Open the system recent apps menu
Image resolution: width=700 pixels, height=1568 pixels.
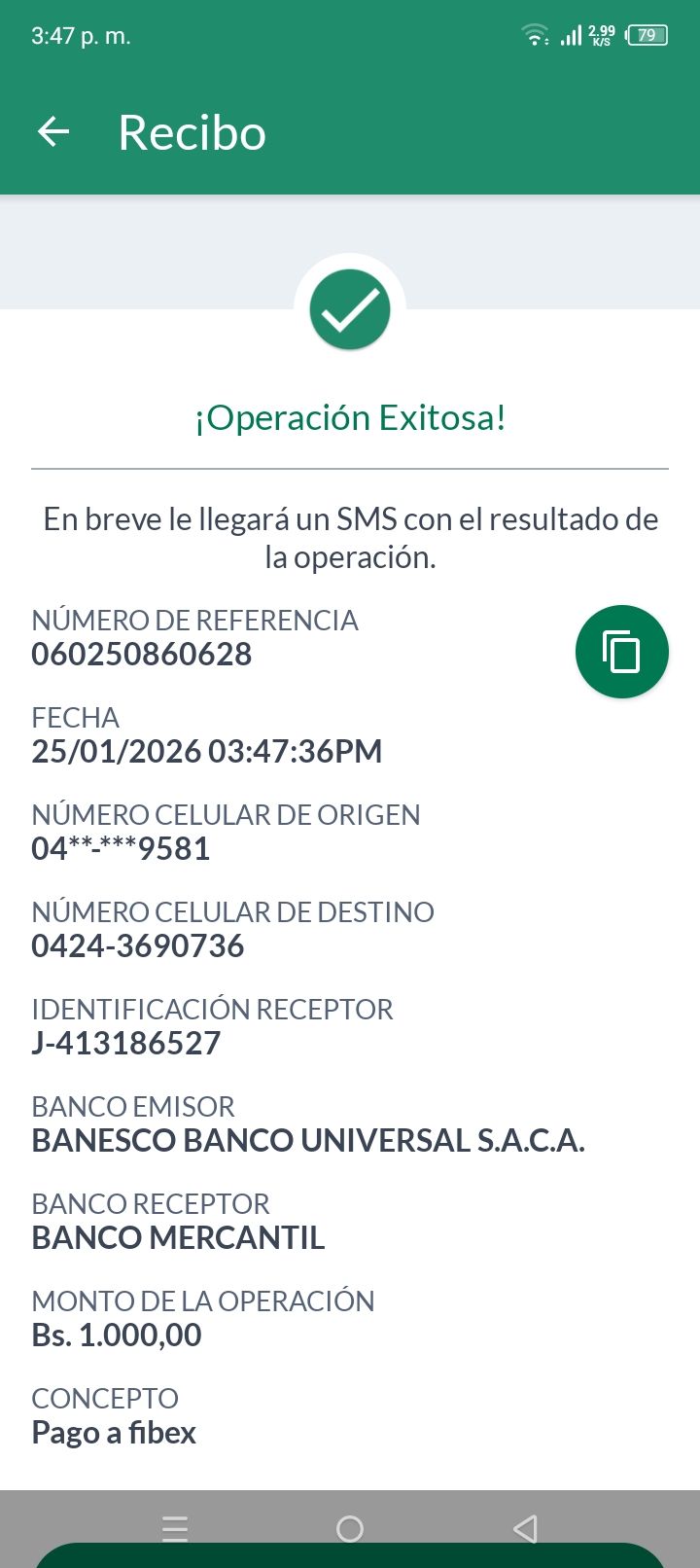[x=175, y=1528]
